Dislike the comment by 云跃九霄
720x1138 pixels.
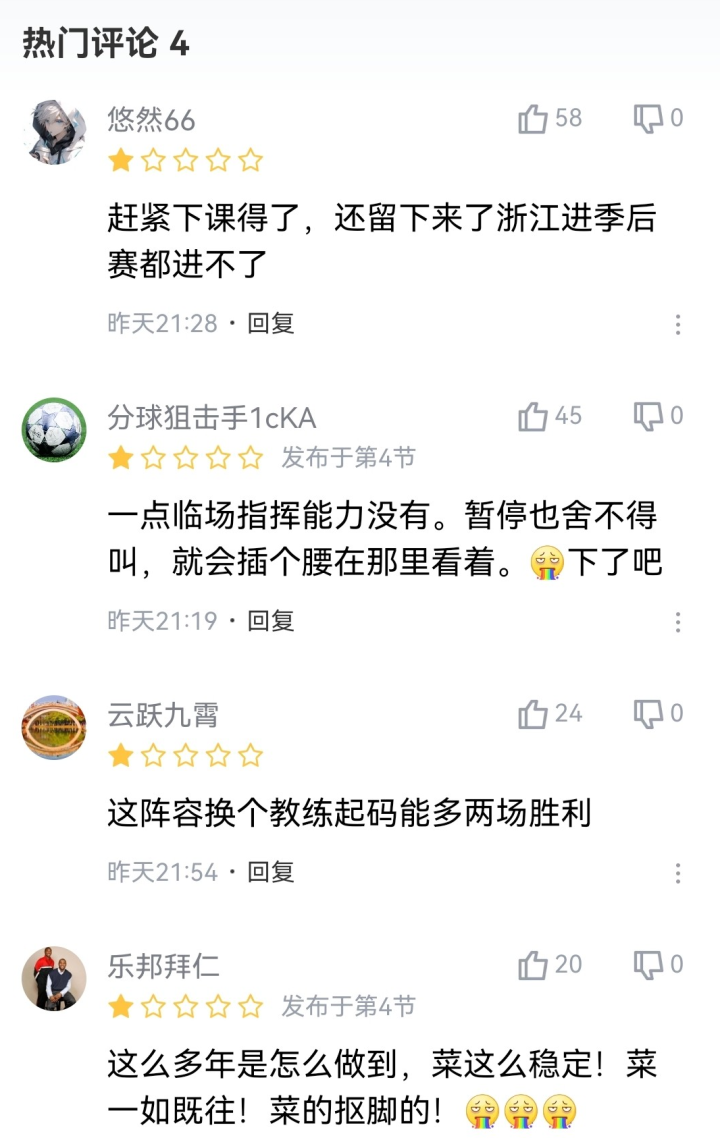(648, 715)
